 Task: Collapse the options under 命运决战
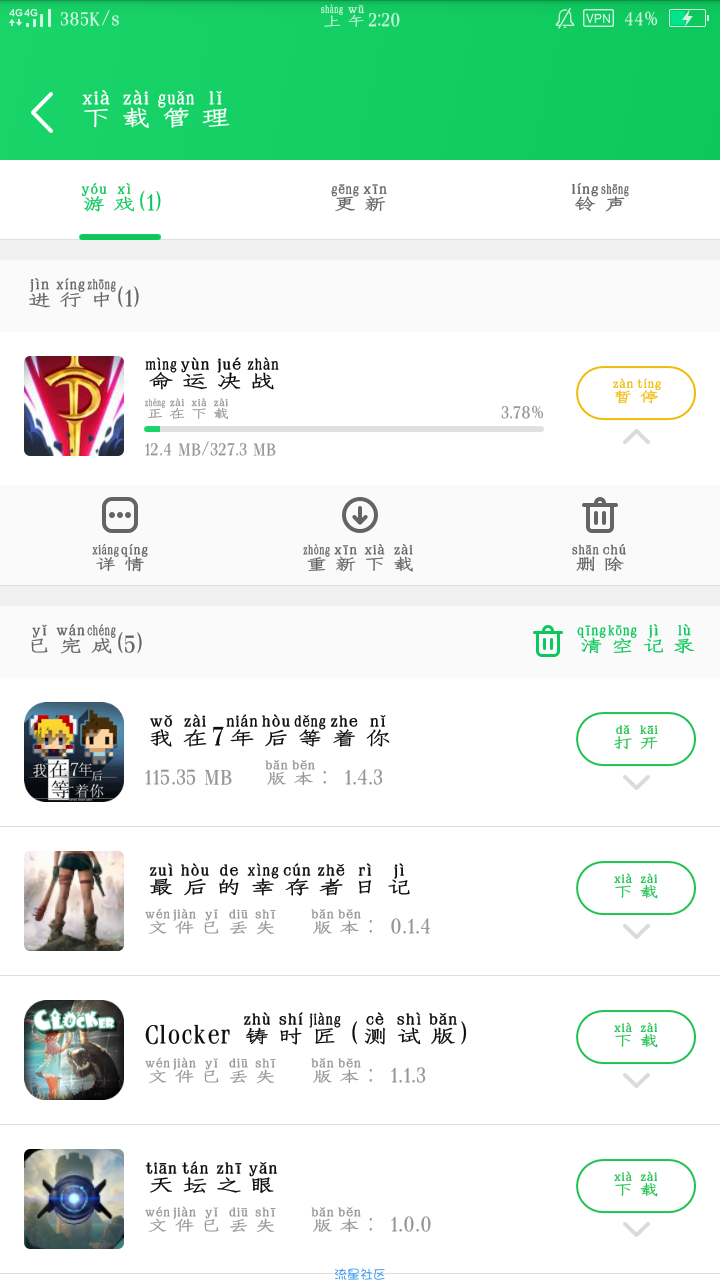pyautogui.click(x=636, y=437)
